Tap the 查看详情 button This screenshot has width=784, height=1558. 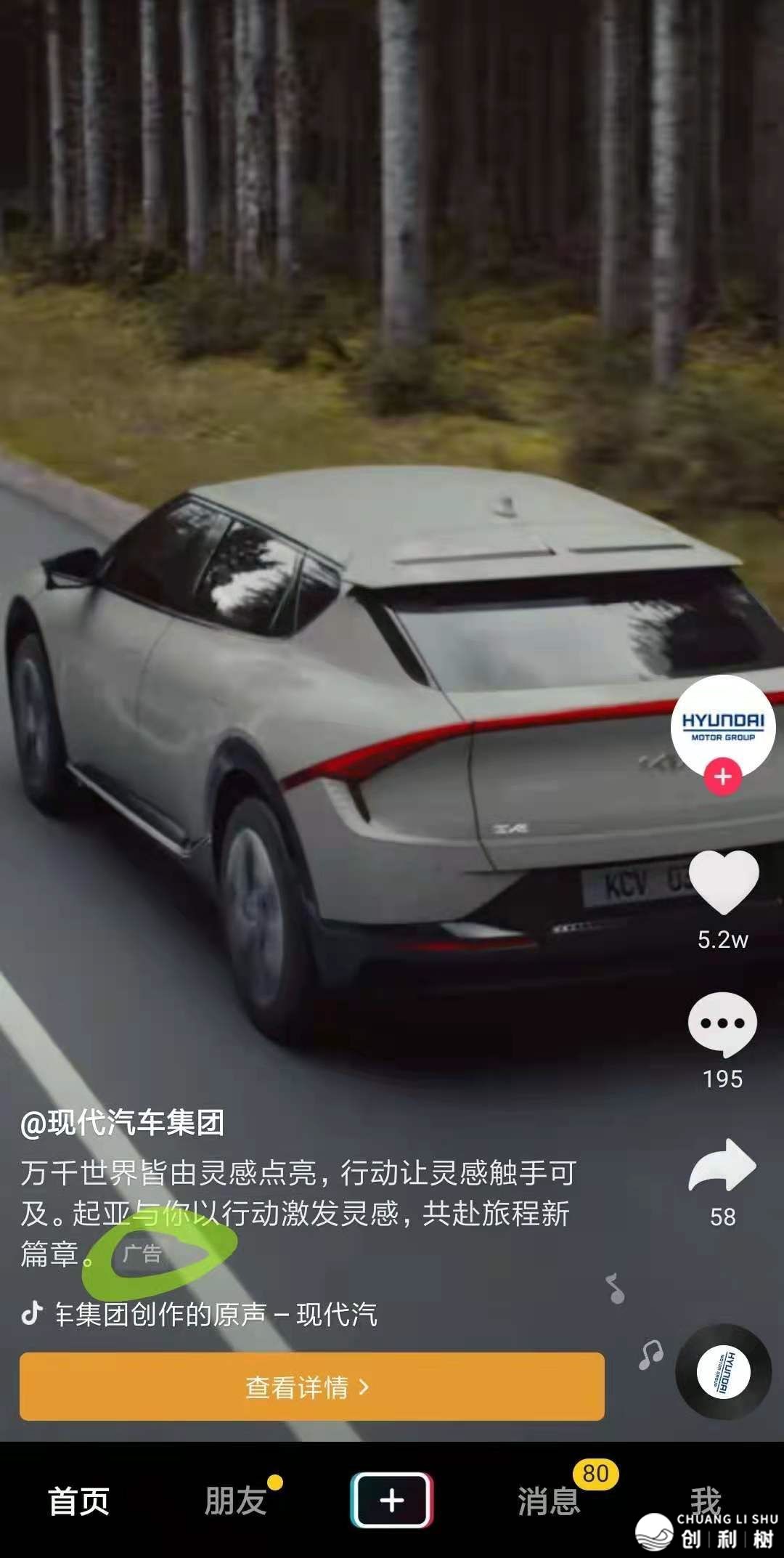pos(311,1387)
